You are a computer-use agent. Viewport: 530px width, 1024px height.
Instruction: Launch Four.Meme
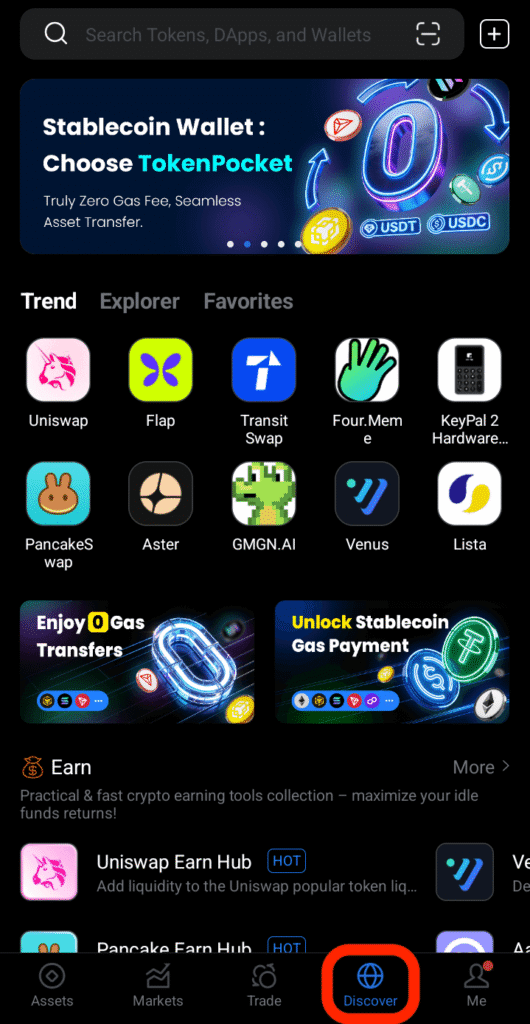pos(367,392)
